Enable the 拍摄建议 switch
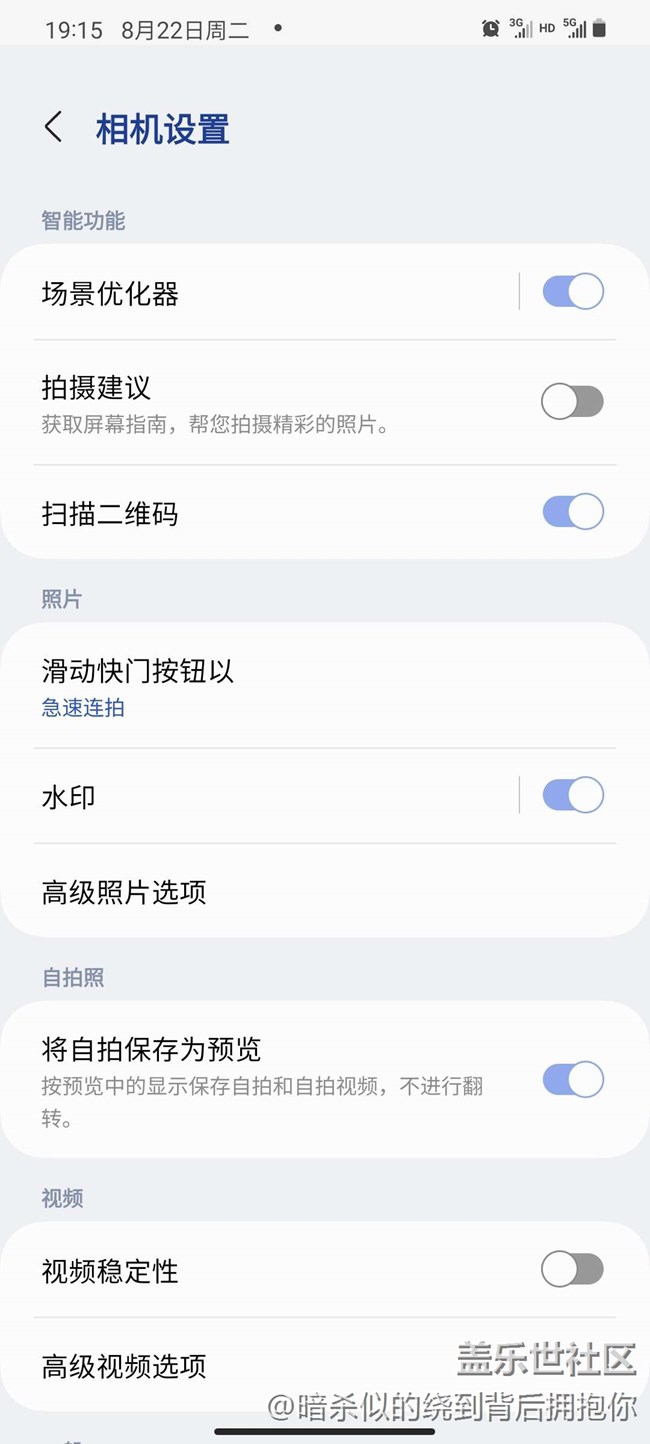This screenshot has width=650, height=1444. point(573,402)
